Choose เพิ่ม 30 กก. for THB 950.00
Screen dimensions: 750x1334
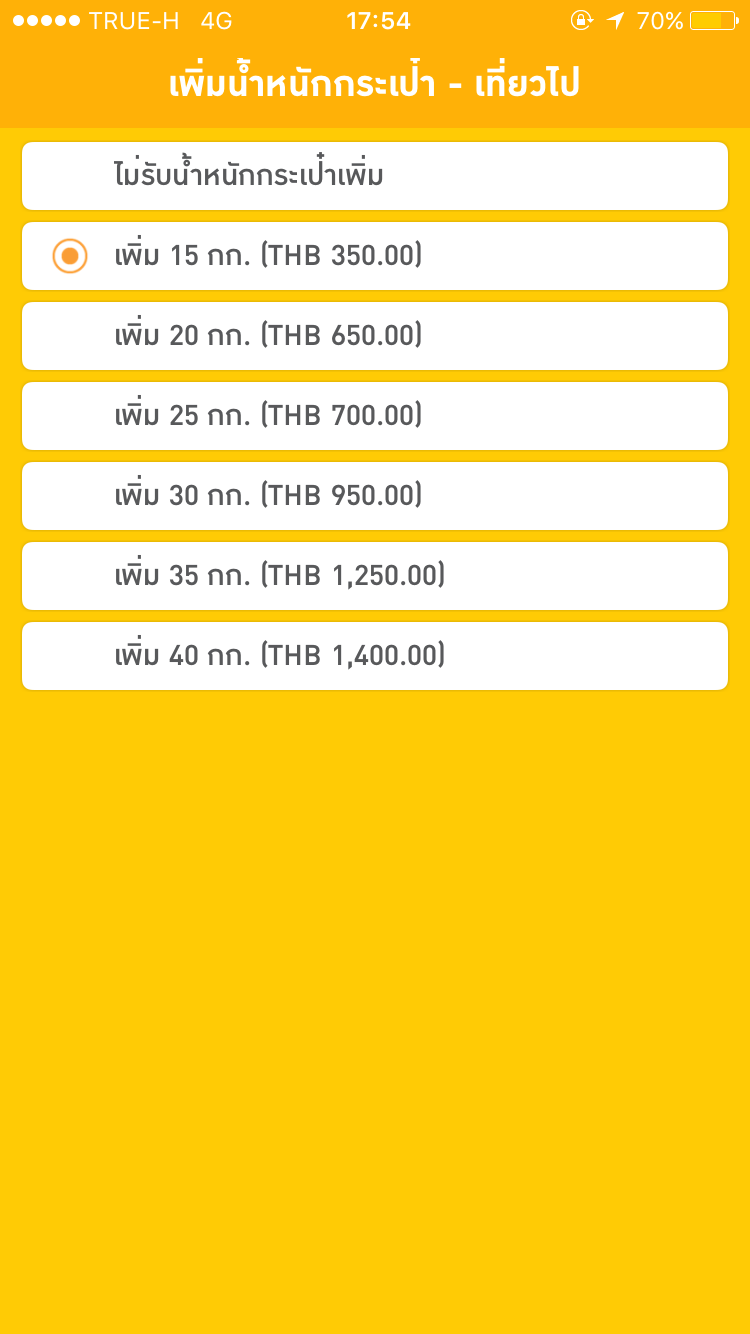(375, 496)
